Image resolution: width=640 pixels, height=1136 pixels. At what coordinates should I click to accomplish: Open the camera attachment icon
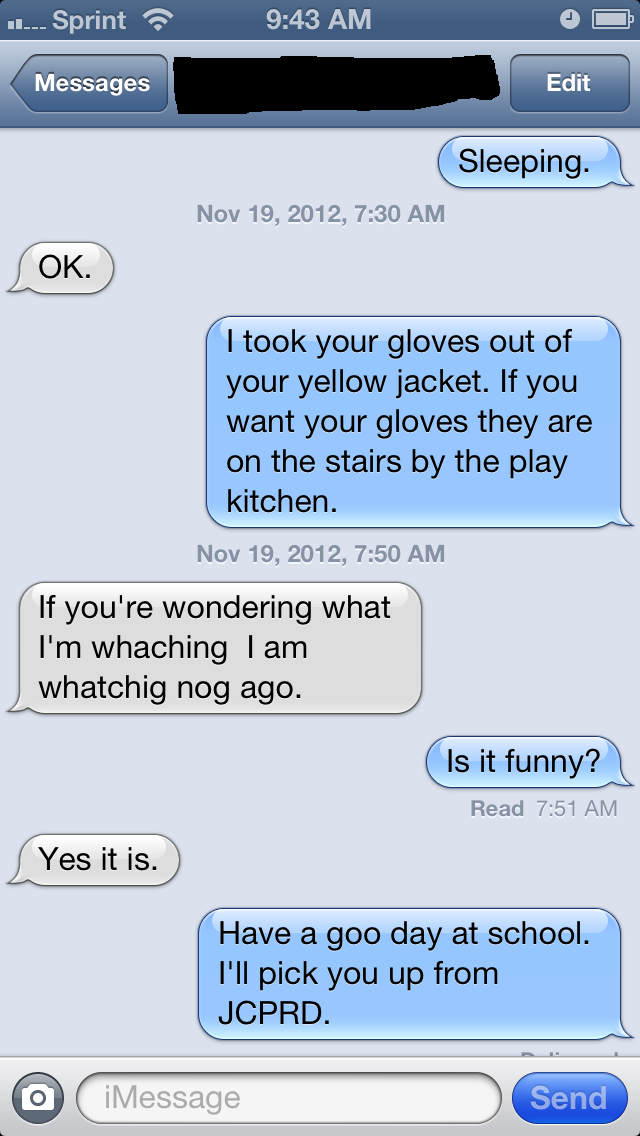coord(37,1098)
